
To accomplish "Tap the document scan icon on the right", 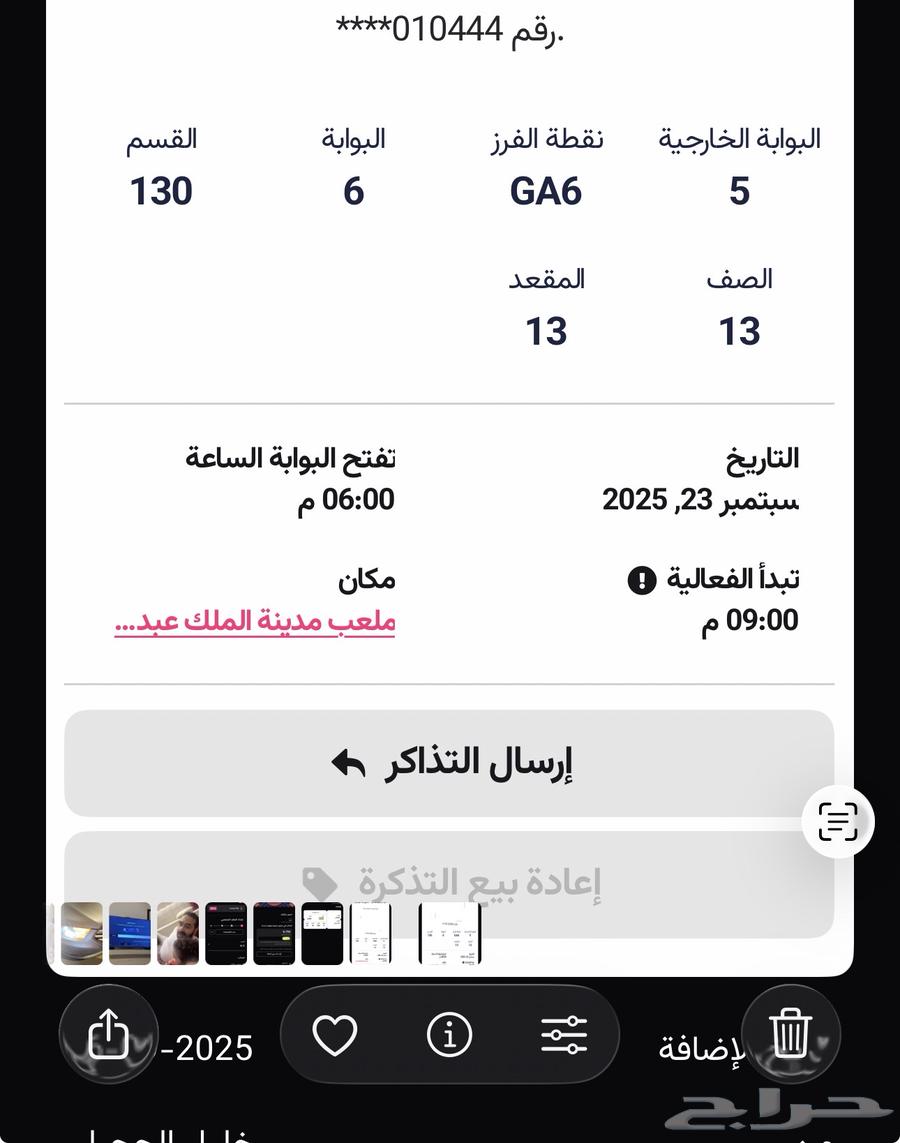I will tap(837, 820).
